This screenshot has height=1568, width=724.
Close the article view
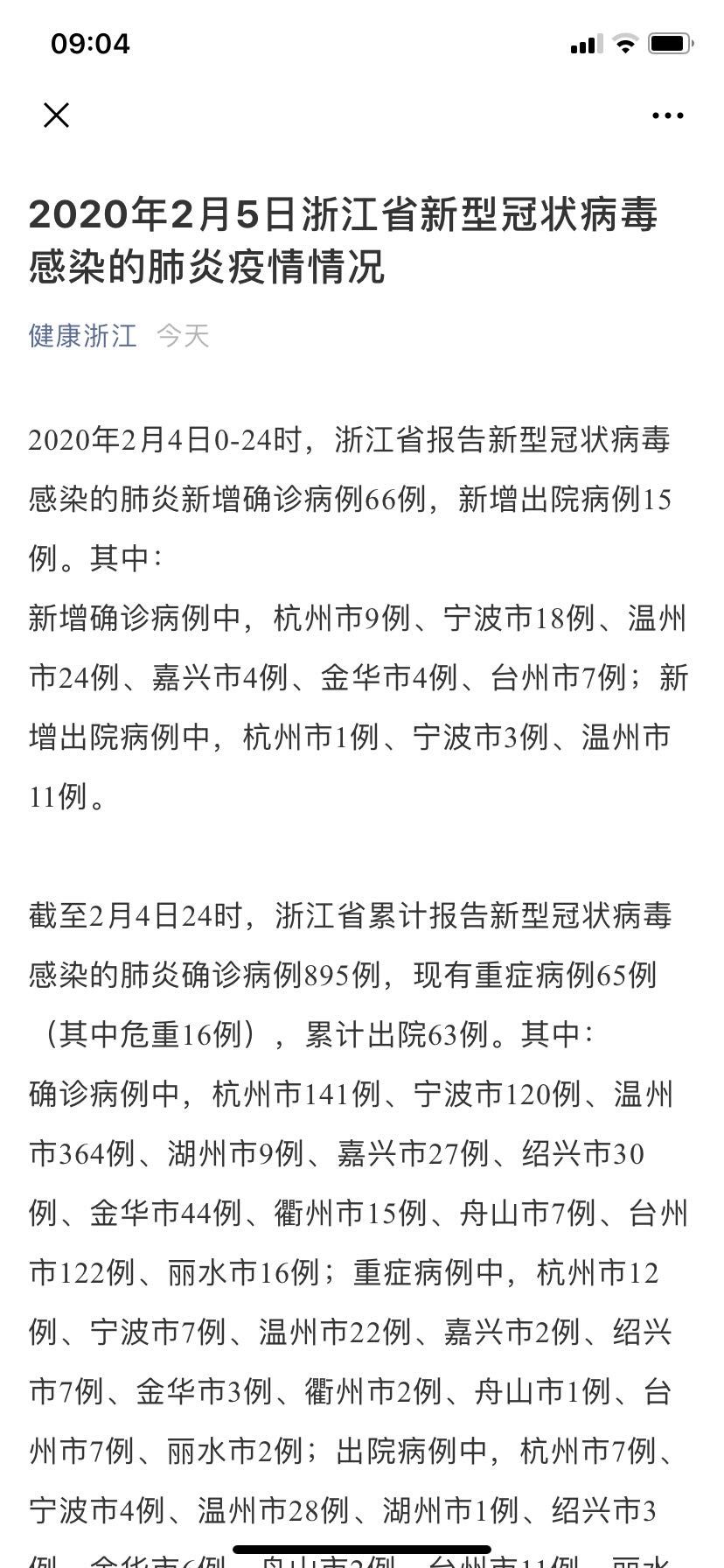pos(56,115)
